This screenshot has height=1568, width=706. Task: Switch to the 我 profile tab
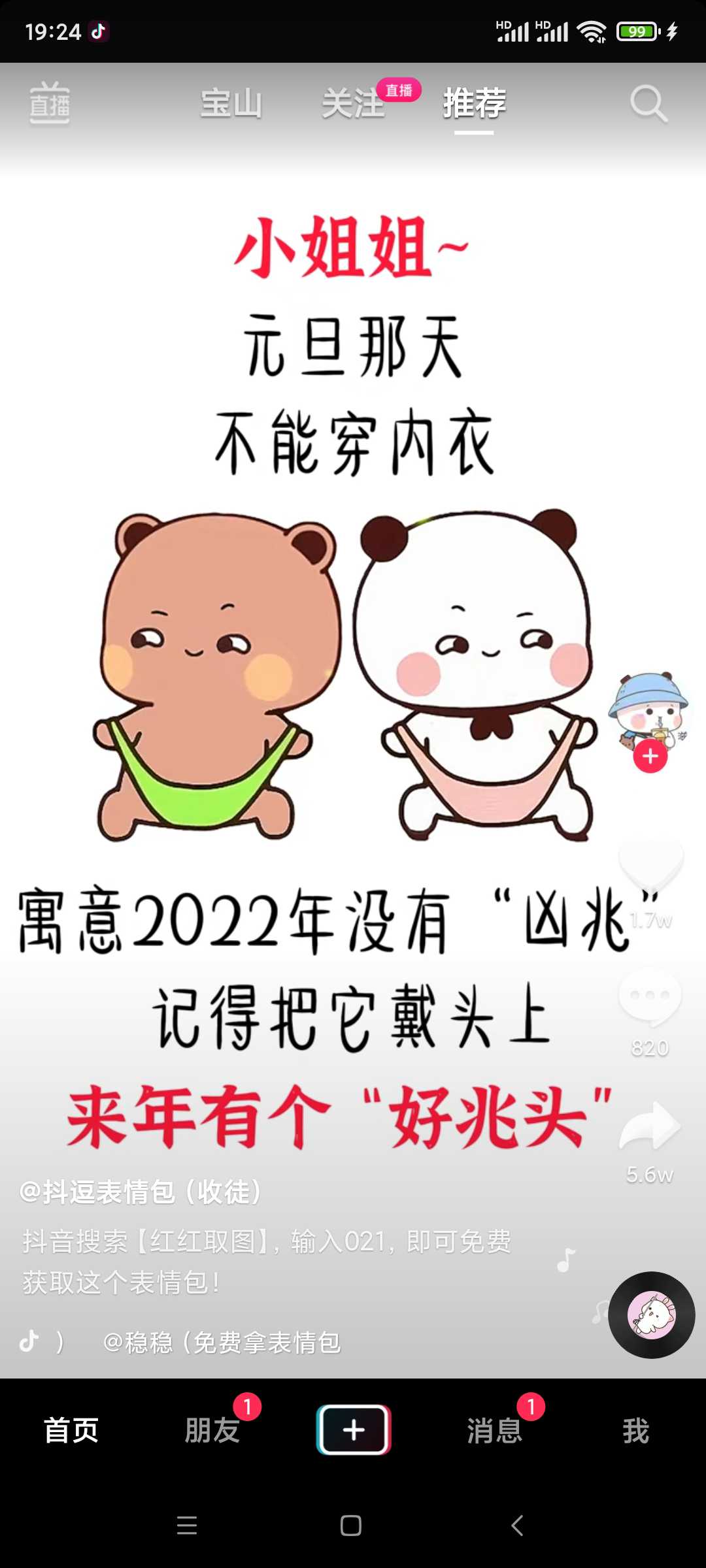(635, 1430)
